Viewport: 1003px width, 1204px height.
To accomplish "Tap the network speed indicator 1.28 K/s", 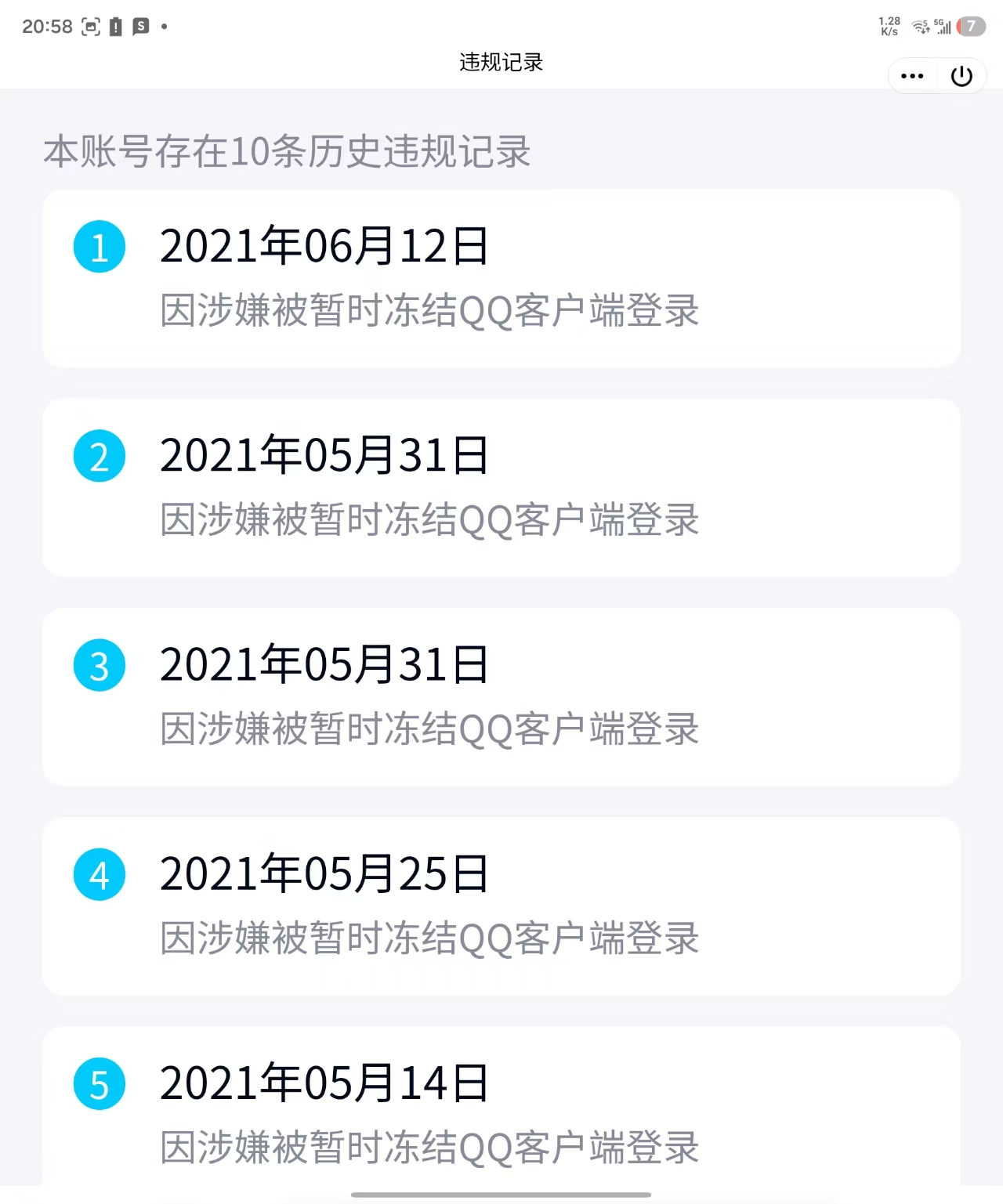I will [888, 24].
